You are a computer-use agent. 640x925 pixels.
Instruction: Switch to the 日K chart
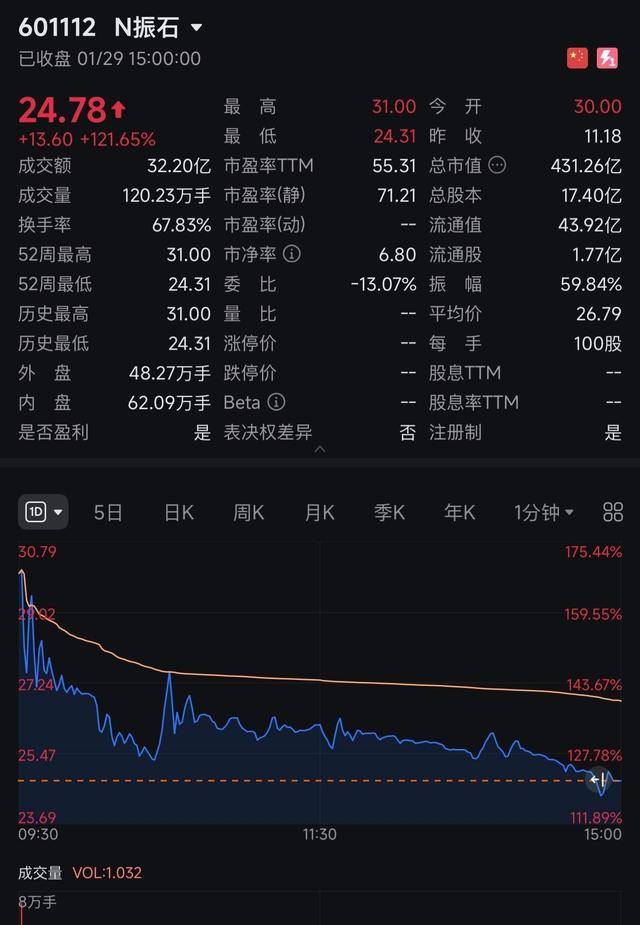click(x=179, y=512)
